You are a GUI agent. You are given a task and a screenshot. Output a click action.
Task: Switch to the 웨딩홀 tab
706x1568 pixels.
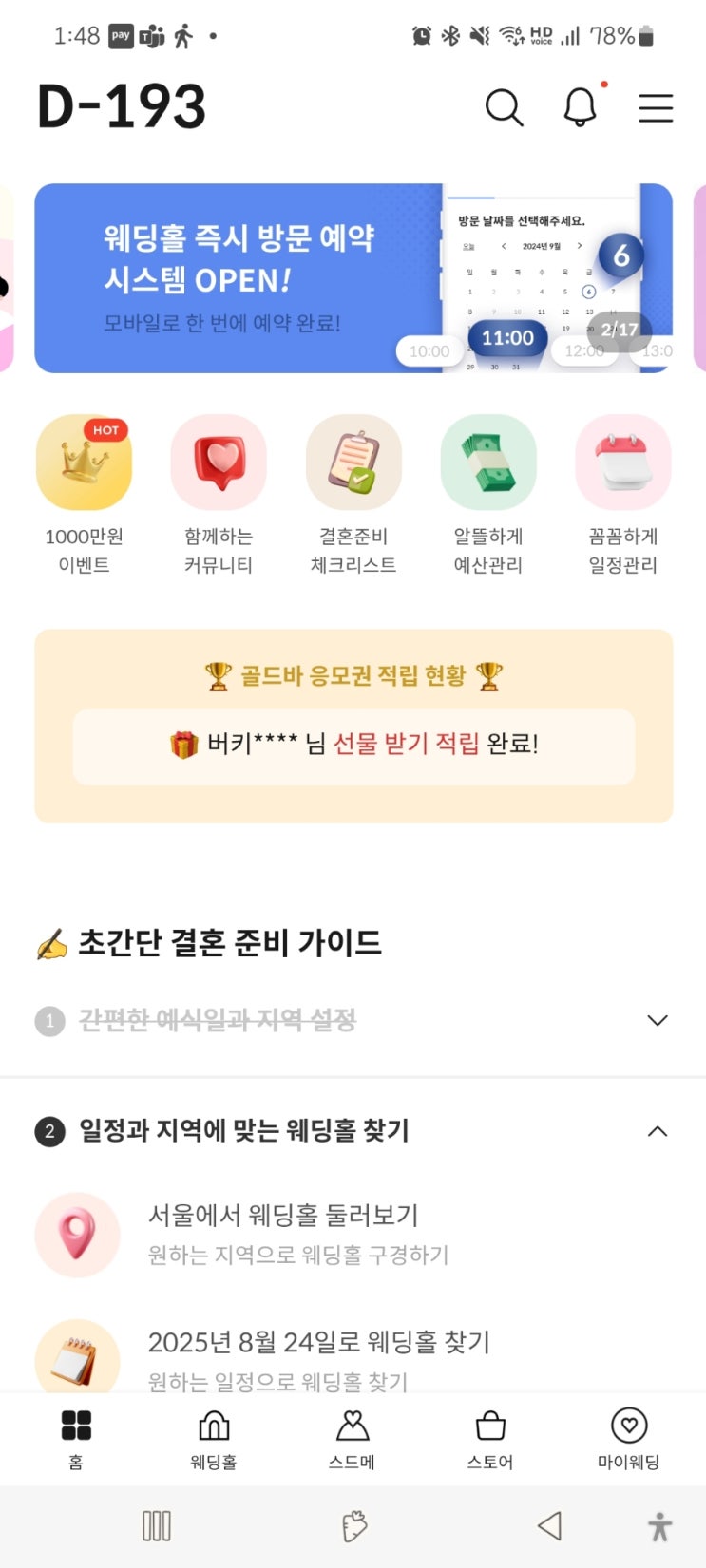(x=214, y=1438)
